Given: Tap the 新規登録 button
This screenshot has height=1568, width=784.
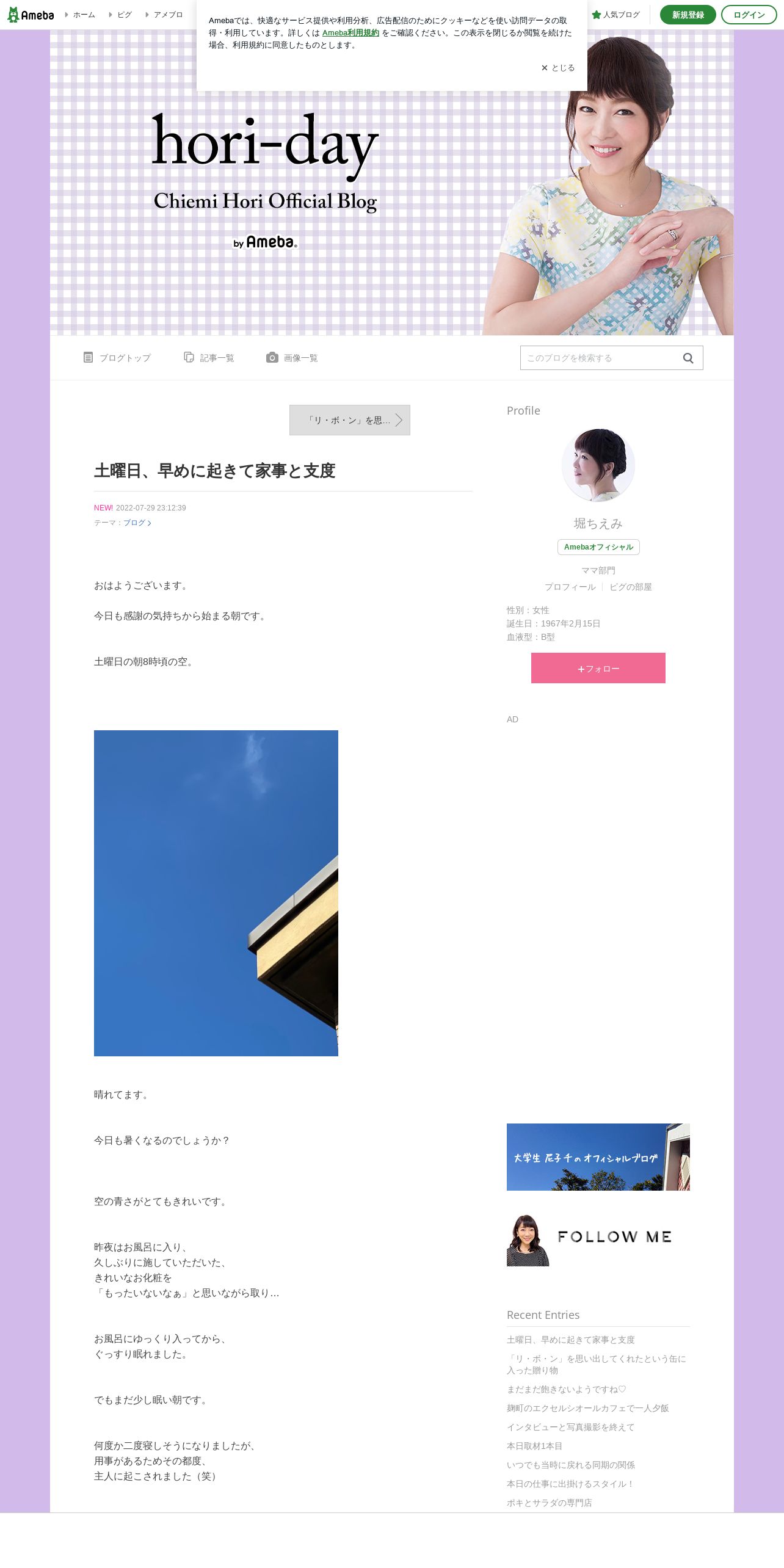Looking at the screenshot, I should coord(688,15).
